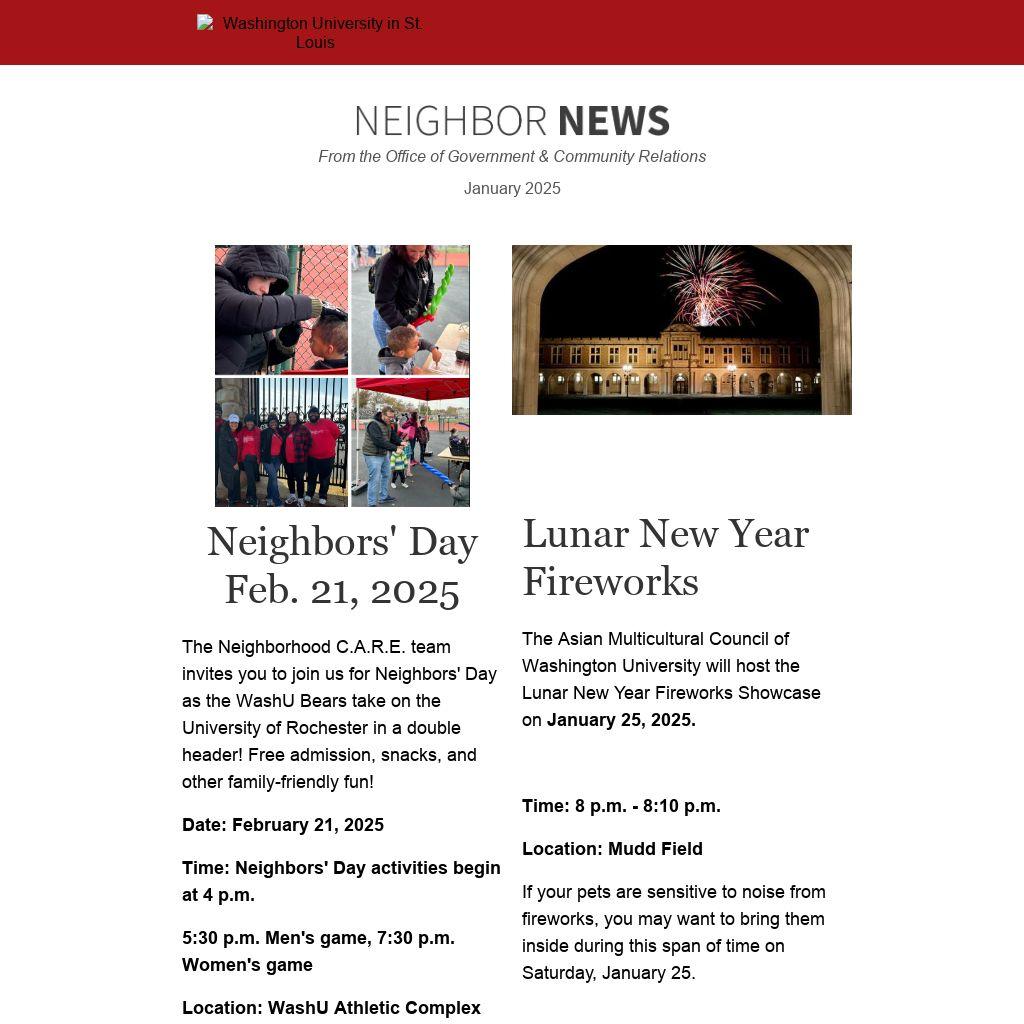Open the Washington University in St. Louis header link
The image size is (1024, 1024).
pos(314,32)
